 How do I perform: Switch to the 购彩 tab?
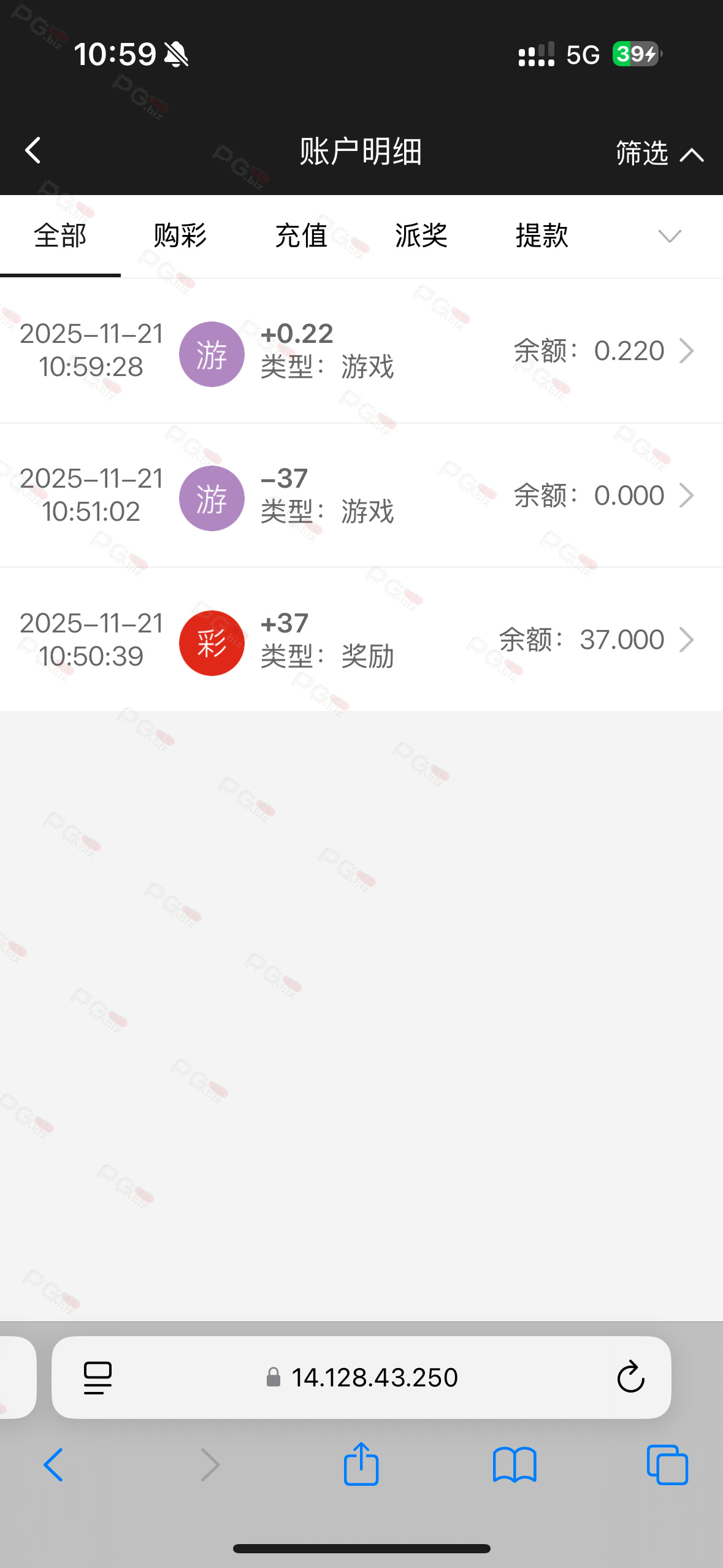180,236
